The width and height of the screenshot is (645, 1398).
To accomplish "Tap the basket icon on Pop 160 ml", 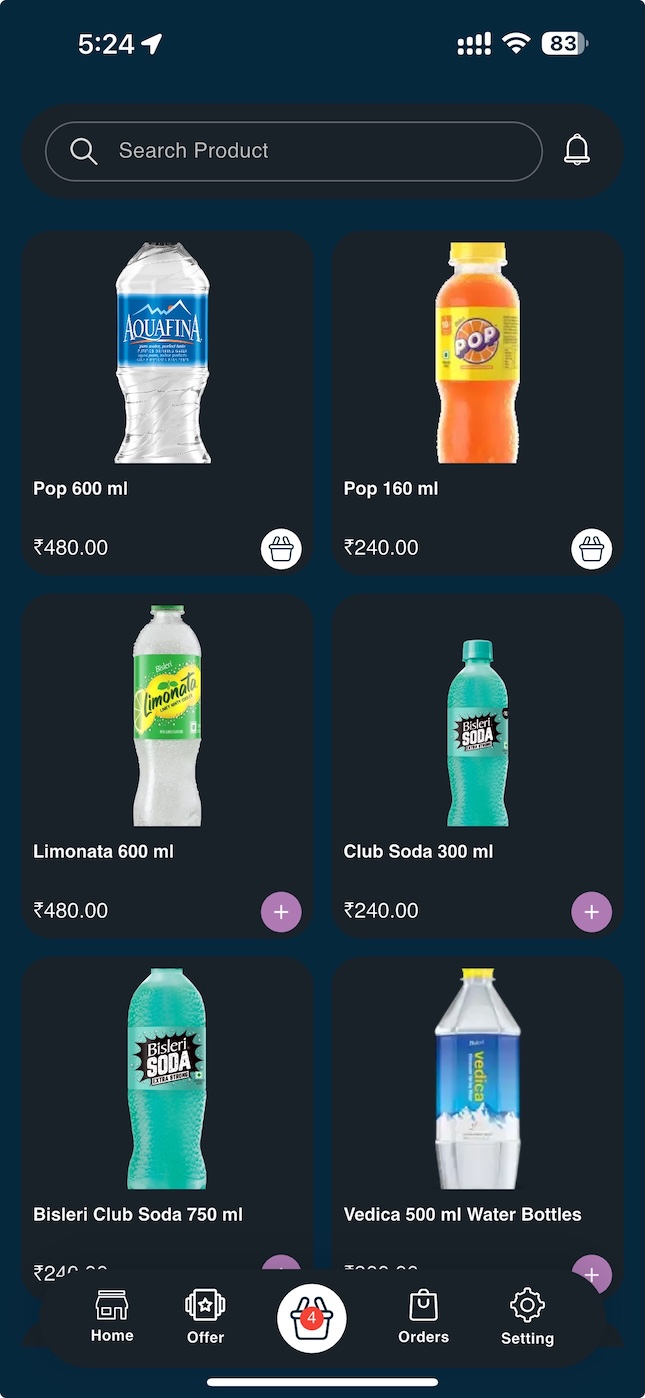I will (591, 549).
